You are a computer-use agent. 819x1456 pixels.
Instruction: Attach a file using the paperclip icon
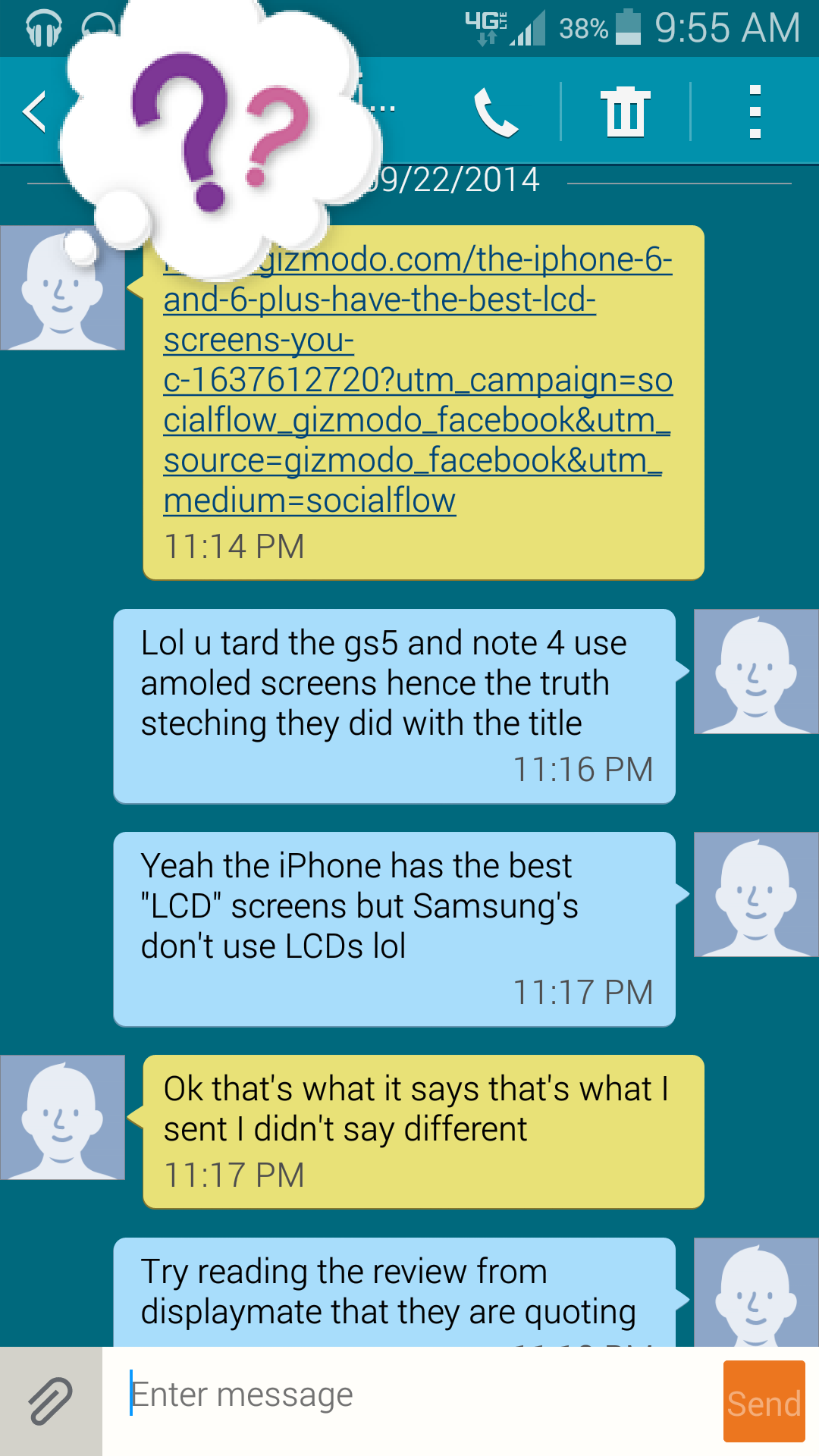click(x=51, y=1401)
